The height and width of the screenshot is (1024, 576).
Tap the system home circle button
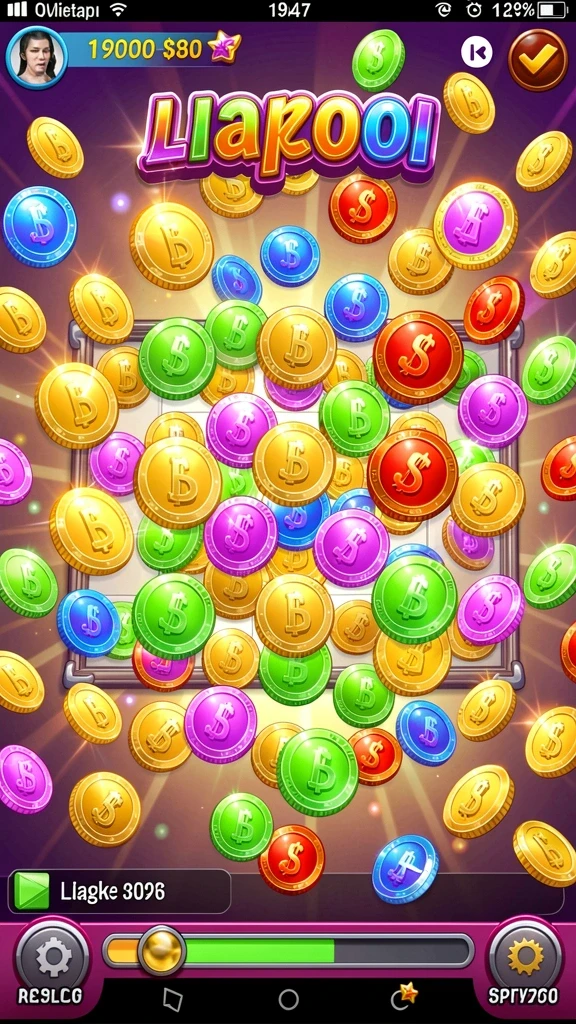tap(288, 999)
